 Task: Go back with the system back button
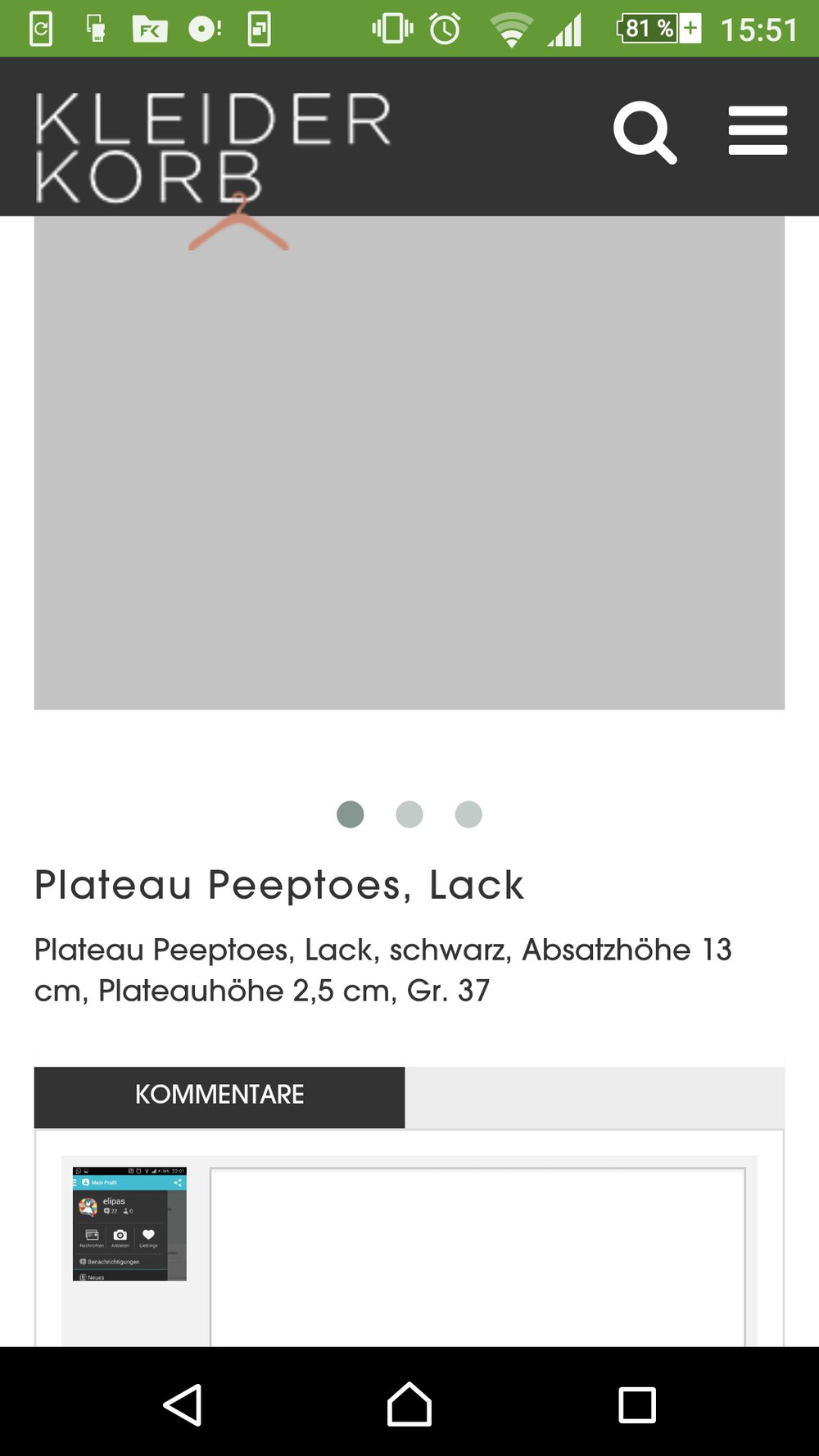(183, 1405)
